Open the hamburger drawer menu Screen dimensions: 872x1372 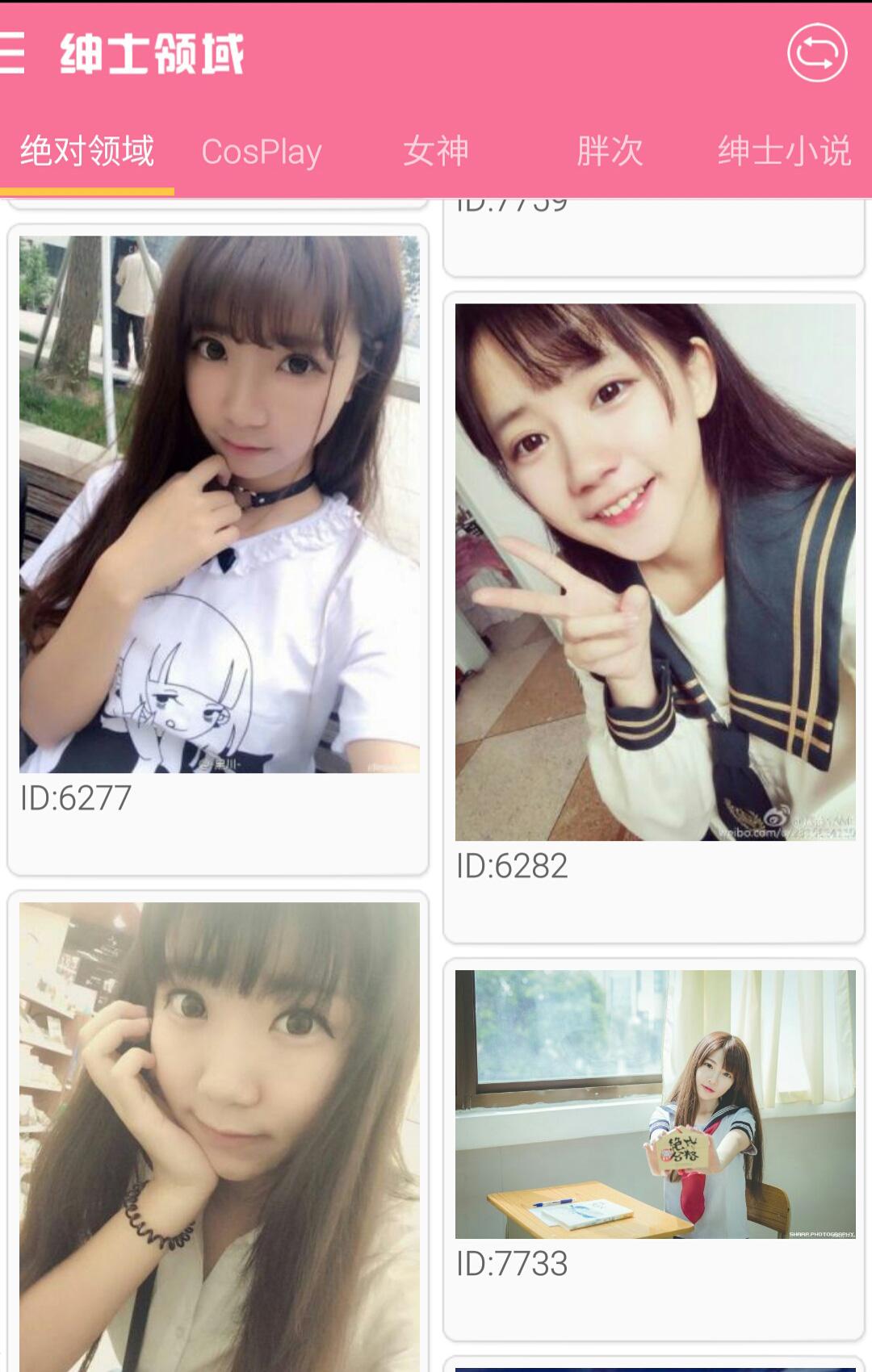click(13, 54)
